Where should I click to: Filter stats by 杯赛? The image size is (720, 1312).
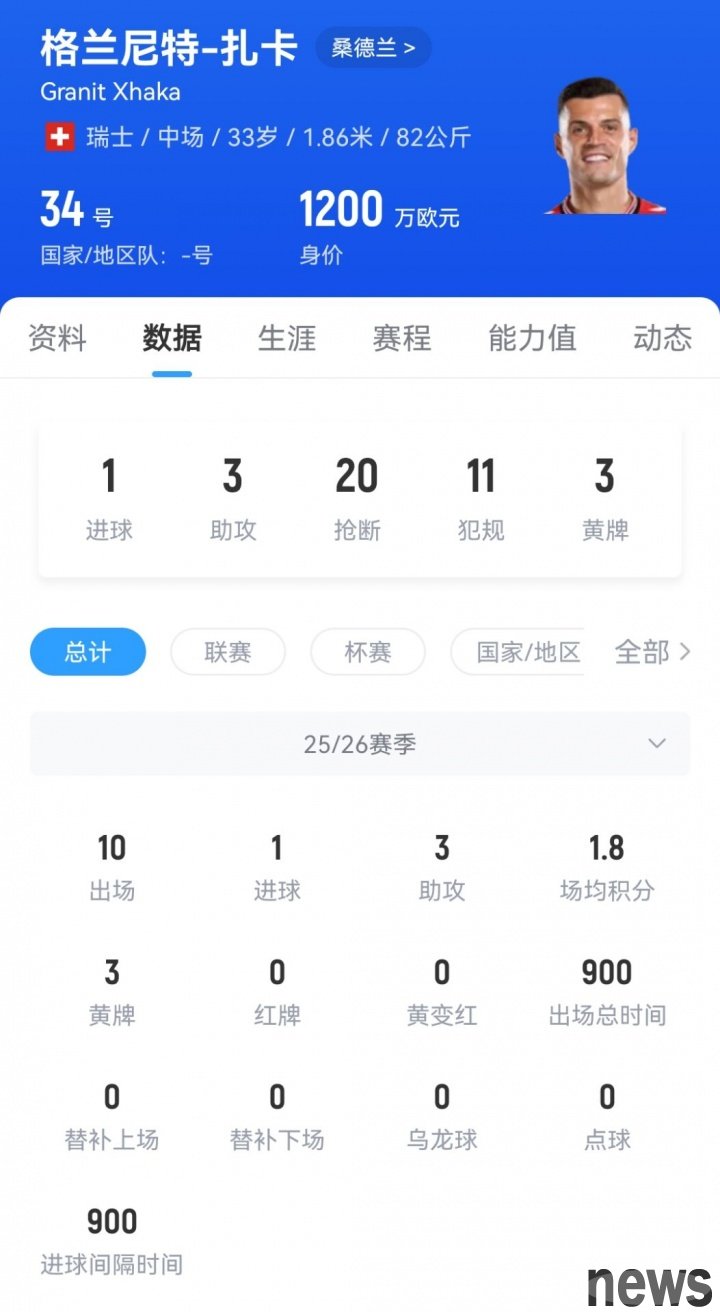click(x=368, y=653)
